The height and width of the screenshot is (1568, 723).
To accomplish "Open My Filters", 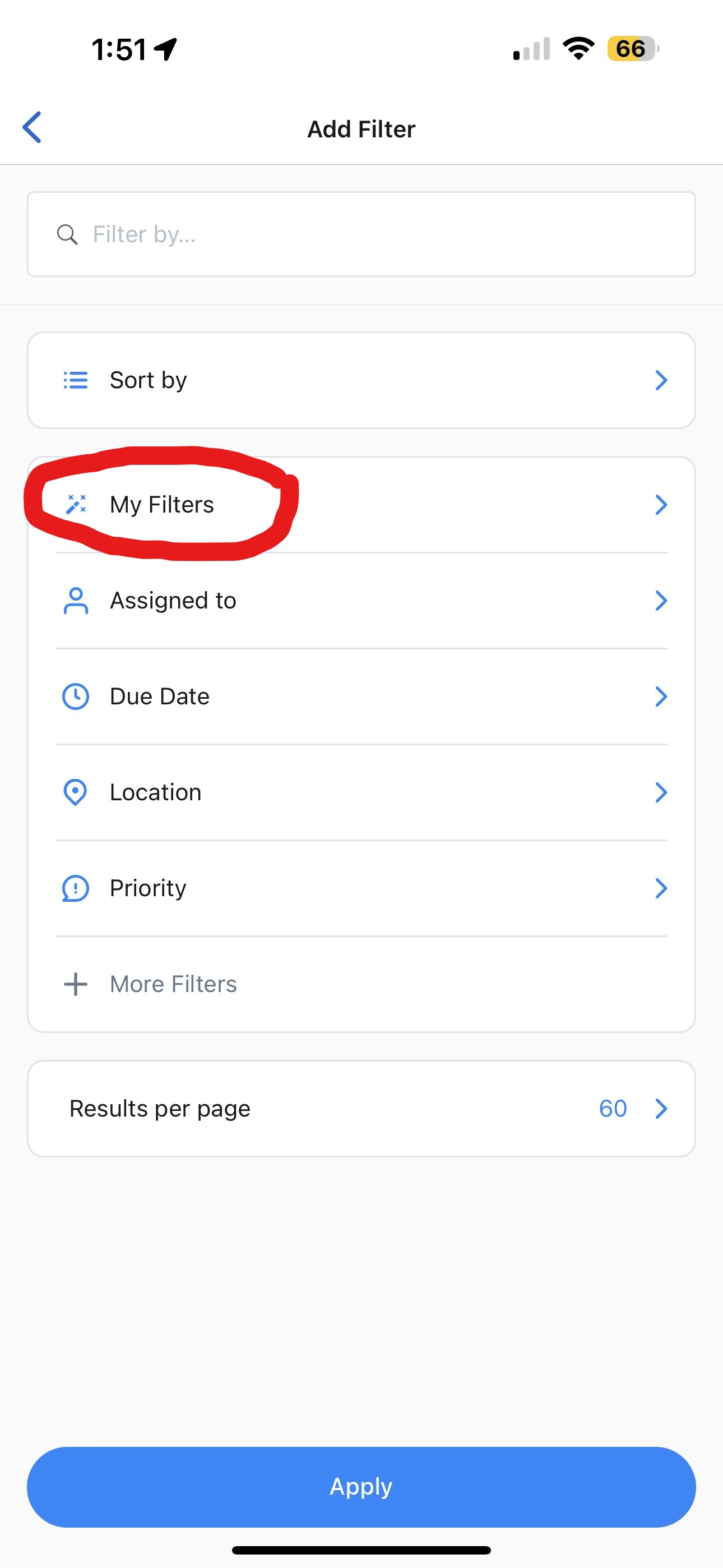I will pos(361,505).
